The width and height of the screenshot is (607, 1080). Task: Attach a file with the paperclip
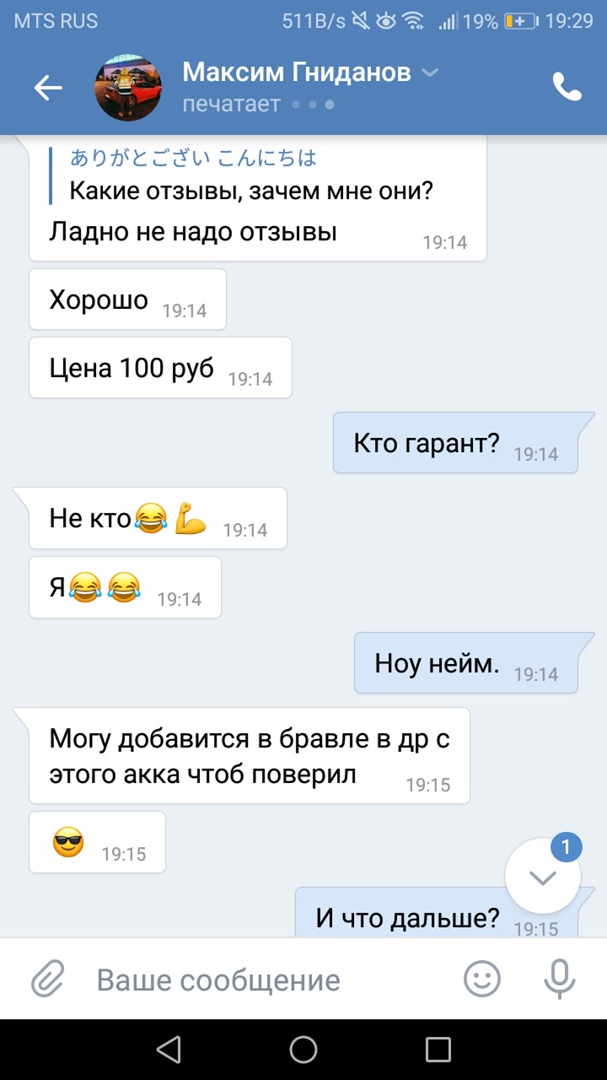pyautogui.click(x=47, y=979)
